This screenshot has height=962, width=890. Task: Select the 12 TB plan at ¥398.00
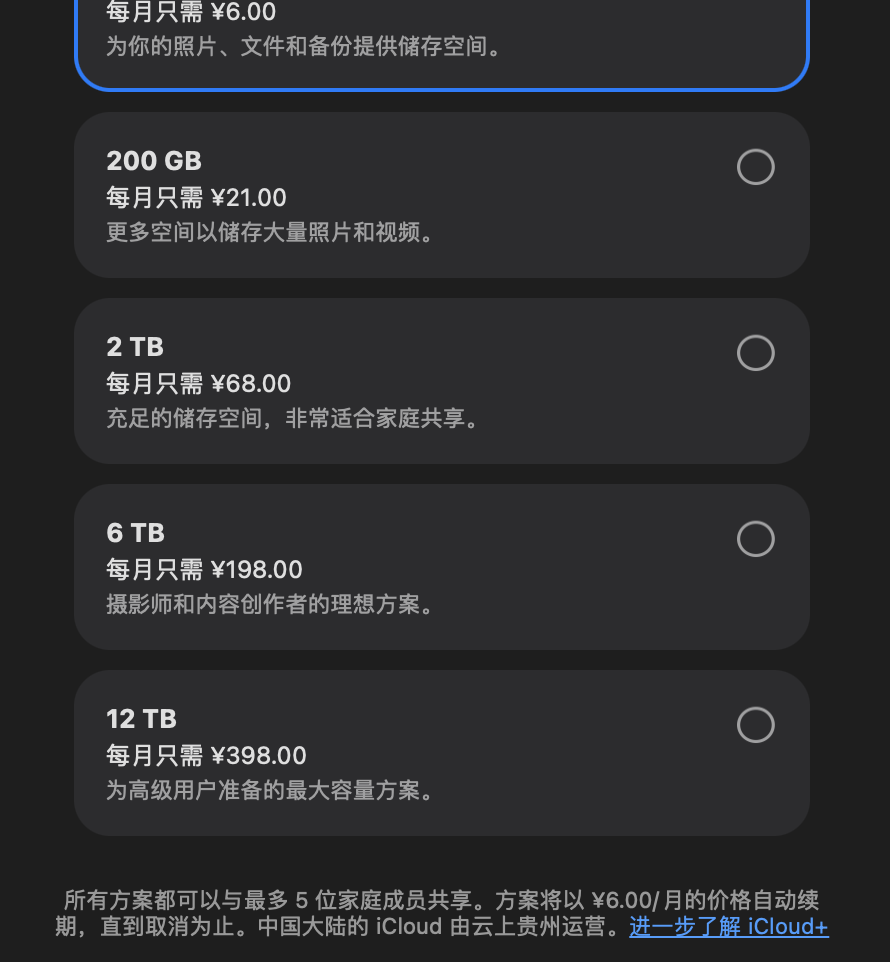point(755,725)
